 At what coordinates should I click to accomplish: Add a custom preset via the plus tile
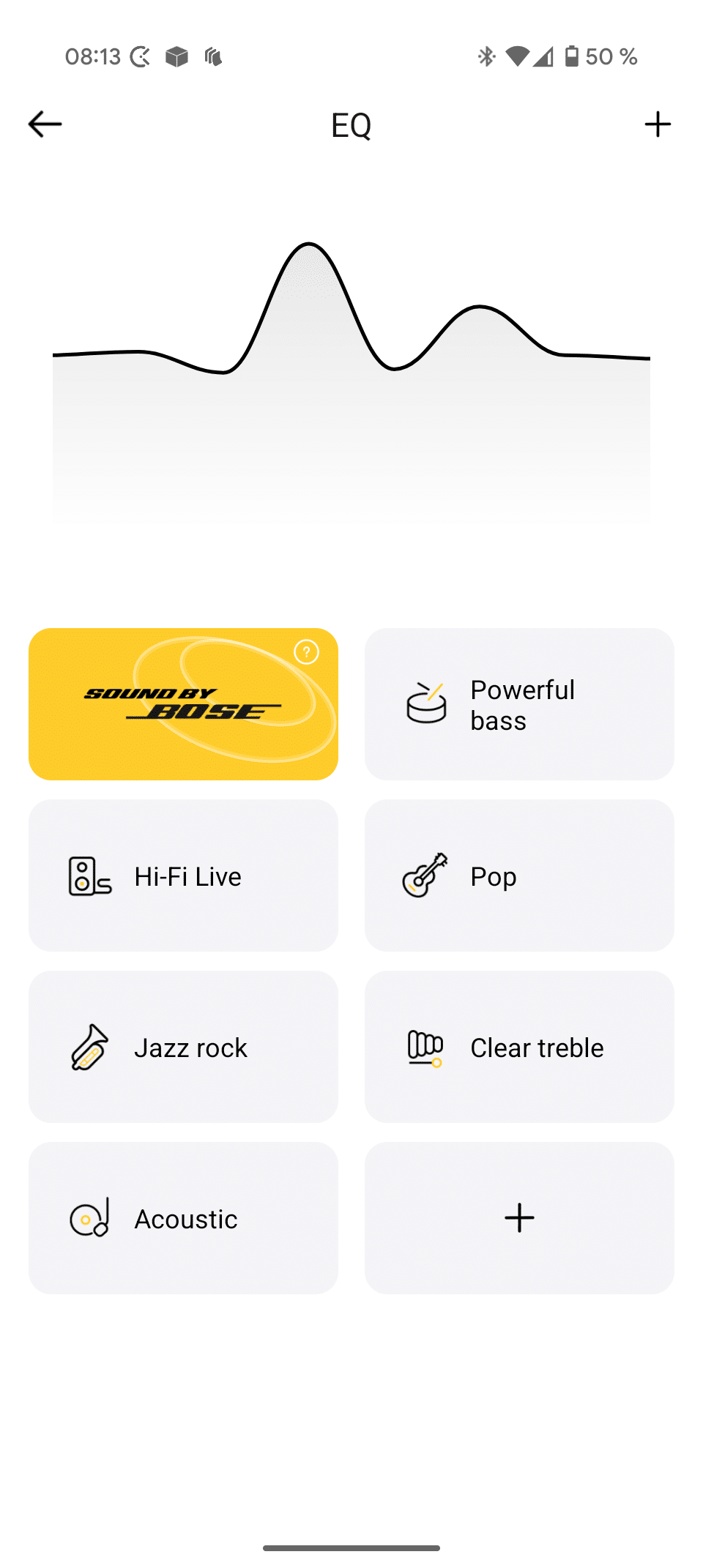(519, 1218)
